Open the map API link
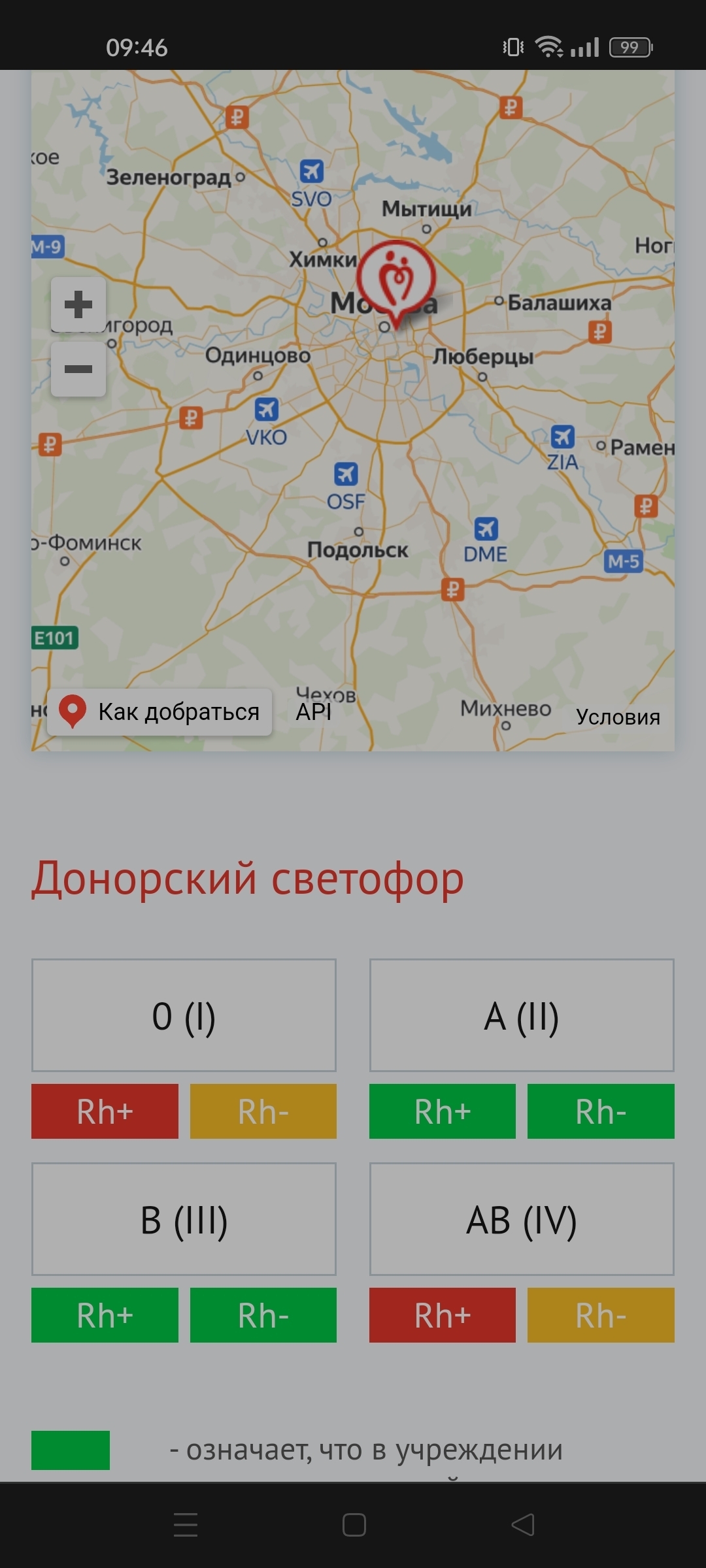Screen dimensions: 706x1568 tap(314, 711)
